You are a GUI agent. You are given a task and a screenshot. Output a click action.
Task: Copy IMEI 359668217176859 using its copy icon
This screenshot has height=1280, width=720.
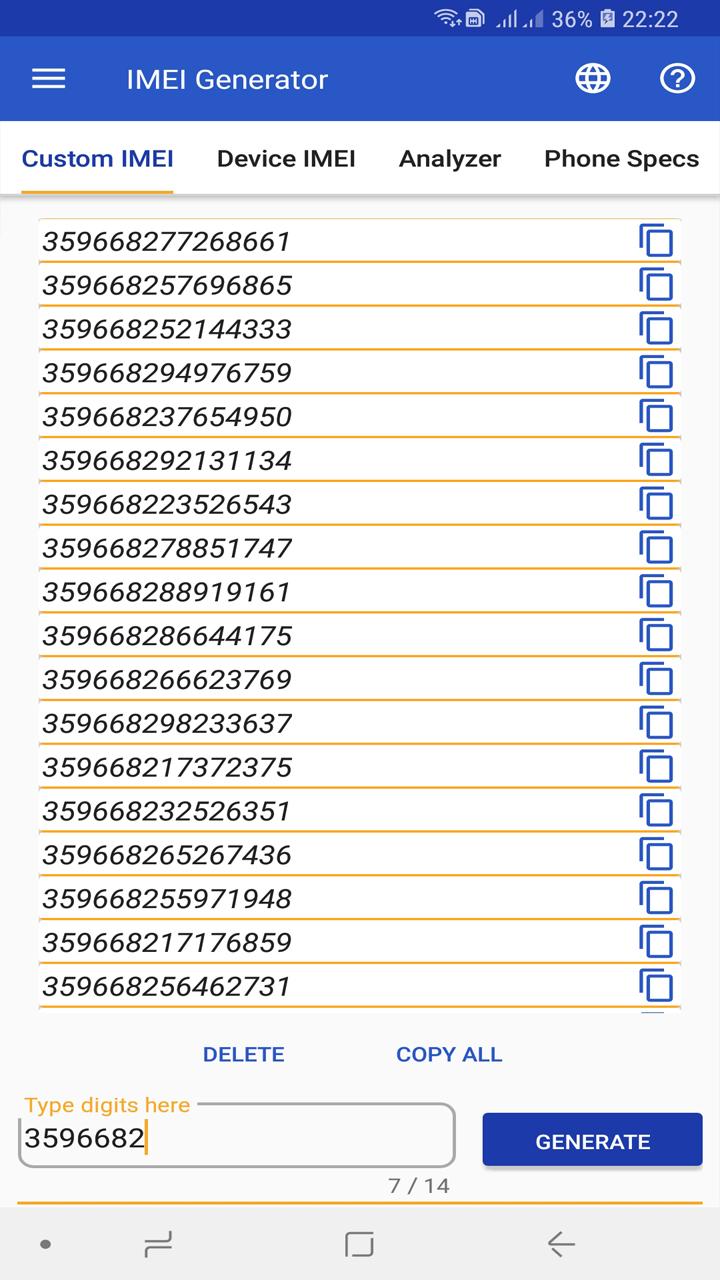(657, 941)
